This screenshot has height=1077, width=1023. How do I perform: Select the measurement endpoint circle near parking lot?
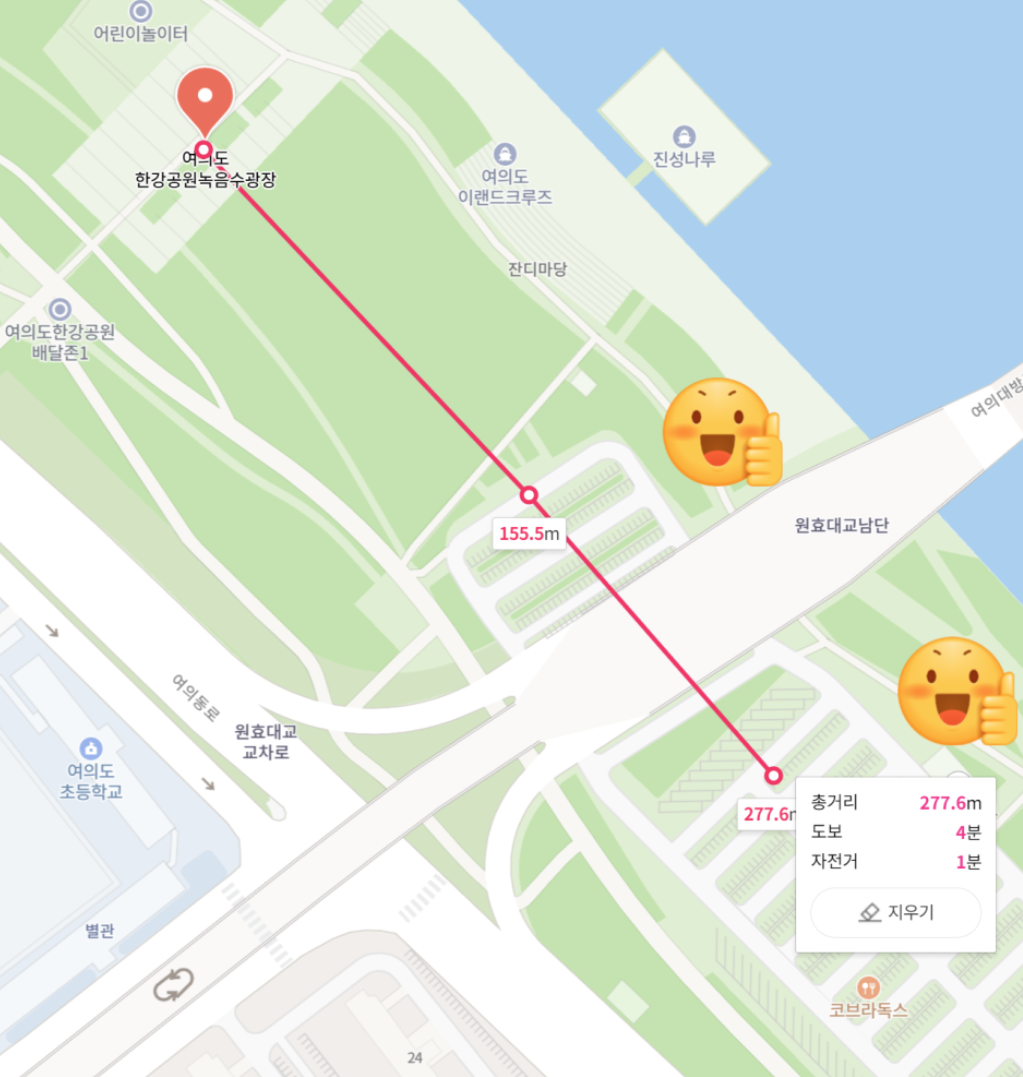tap(527, 494)
